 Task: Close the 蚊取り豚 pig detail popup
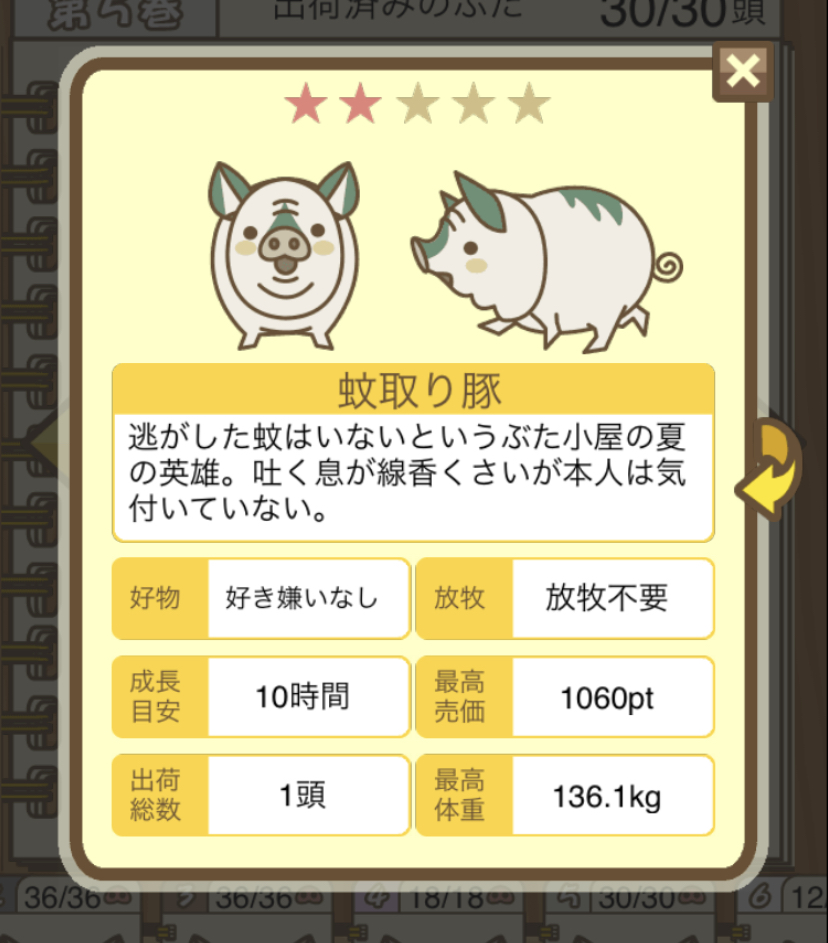coord(743,71)
